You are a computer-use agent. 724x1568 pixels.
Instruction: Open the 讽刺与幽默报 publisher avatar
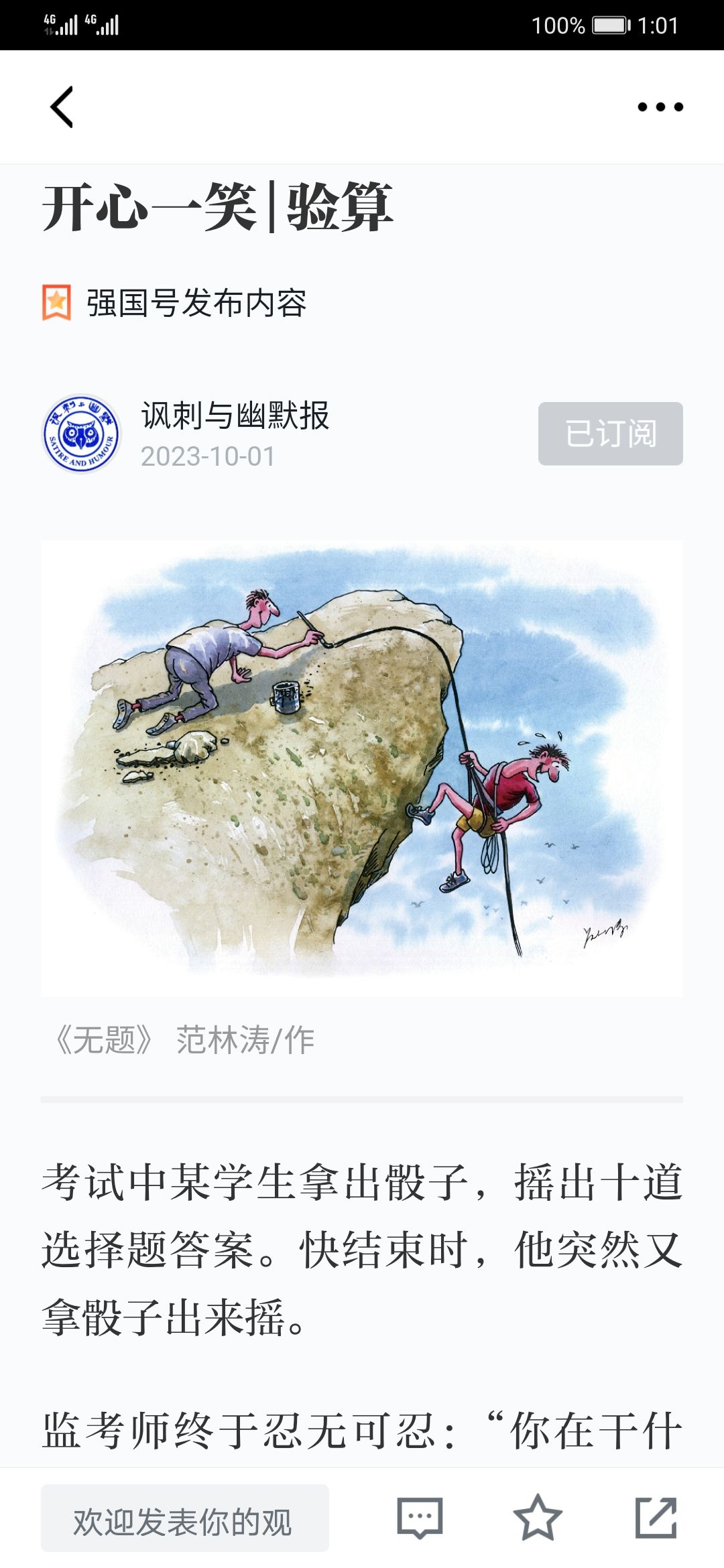tap(81, 434)
